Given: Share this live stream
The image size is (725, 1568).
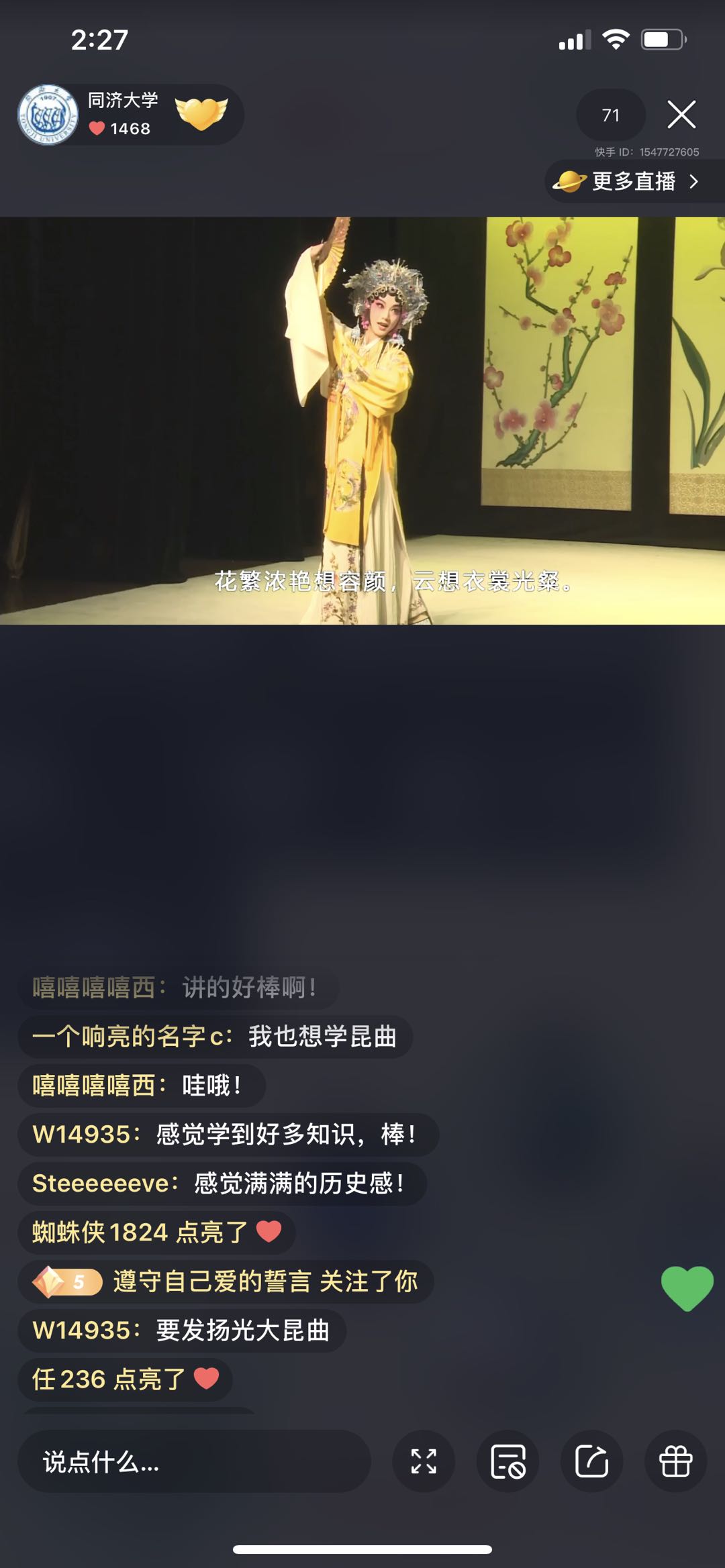Looking at the screenshot, I should tap(591, 1462).
